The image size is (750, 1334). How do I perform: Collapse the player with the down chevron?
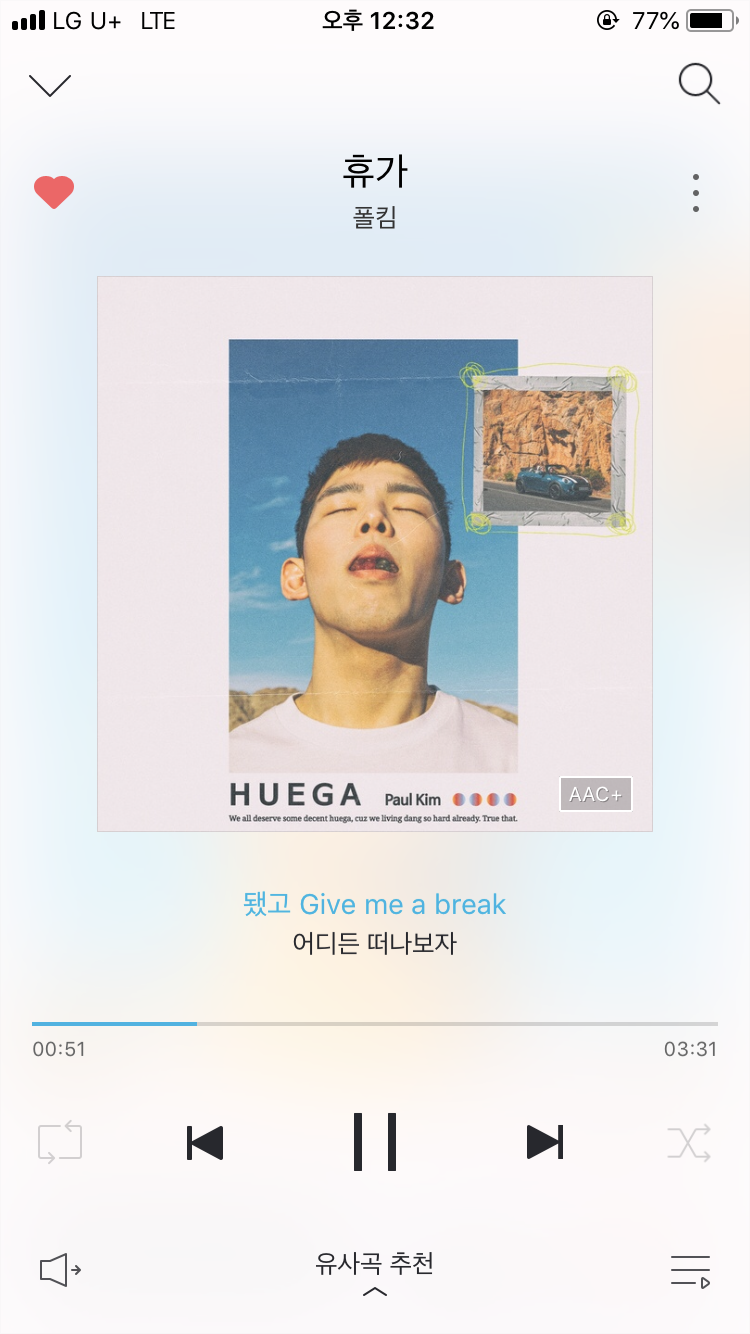point(49,84)
